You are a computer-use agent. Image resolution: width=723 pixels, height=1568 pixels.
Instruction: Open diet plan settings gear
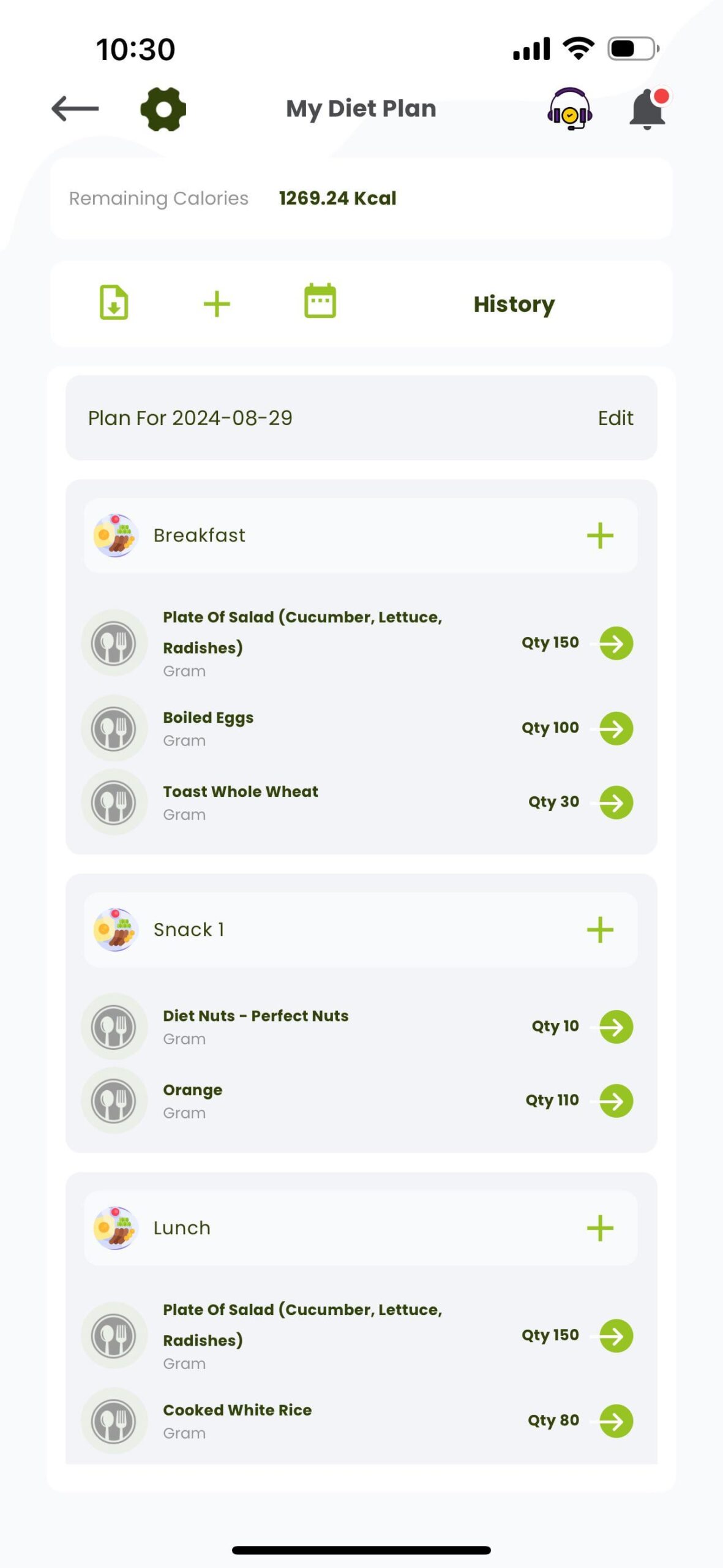tap(163, 109)
